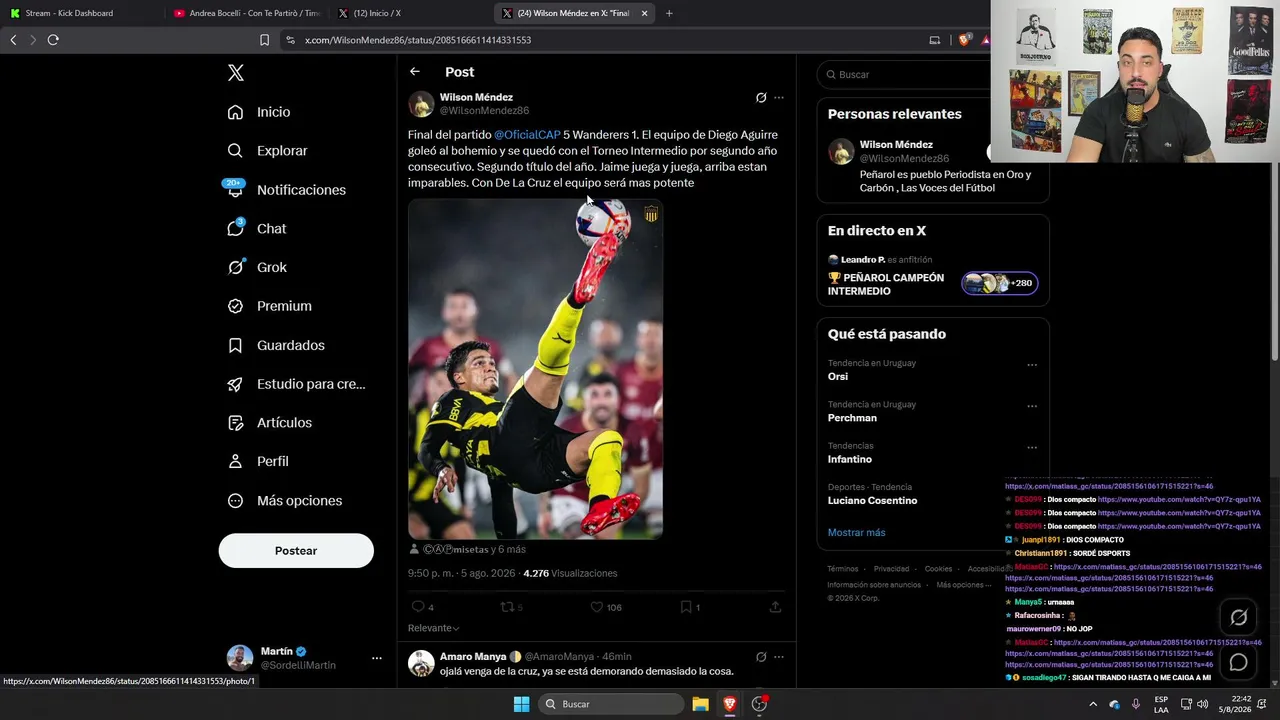Like Wilson Méndez's post

pyautogui.click(x=606, y=607)
